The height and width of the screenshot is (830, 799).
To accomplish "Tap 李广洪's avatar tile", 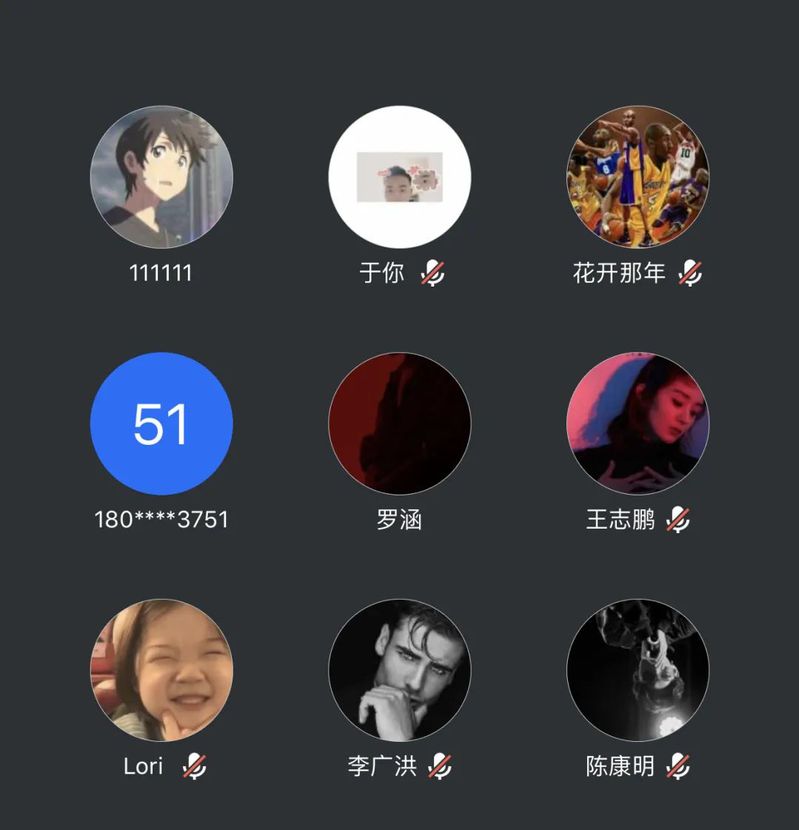I will [399, 670].
